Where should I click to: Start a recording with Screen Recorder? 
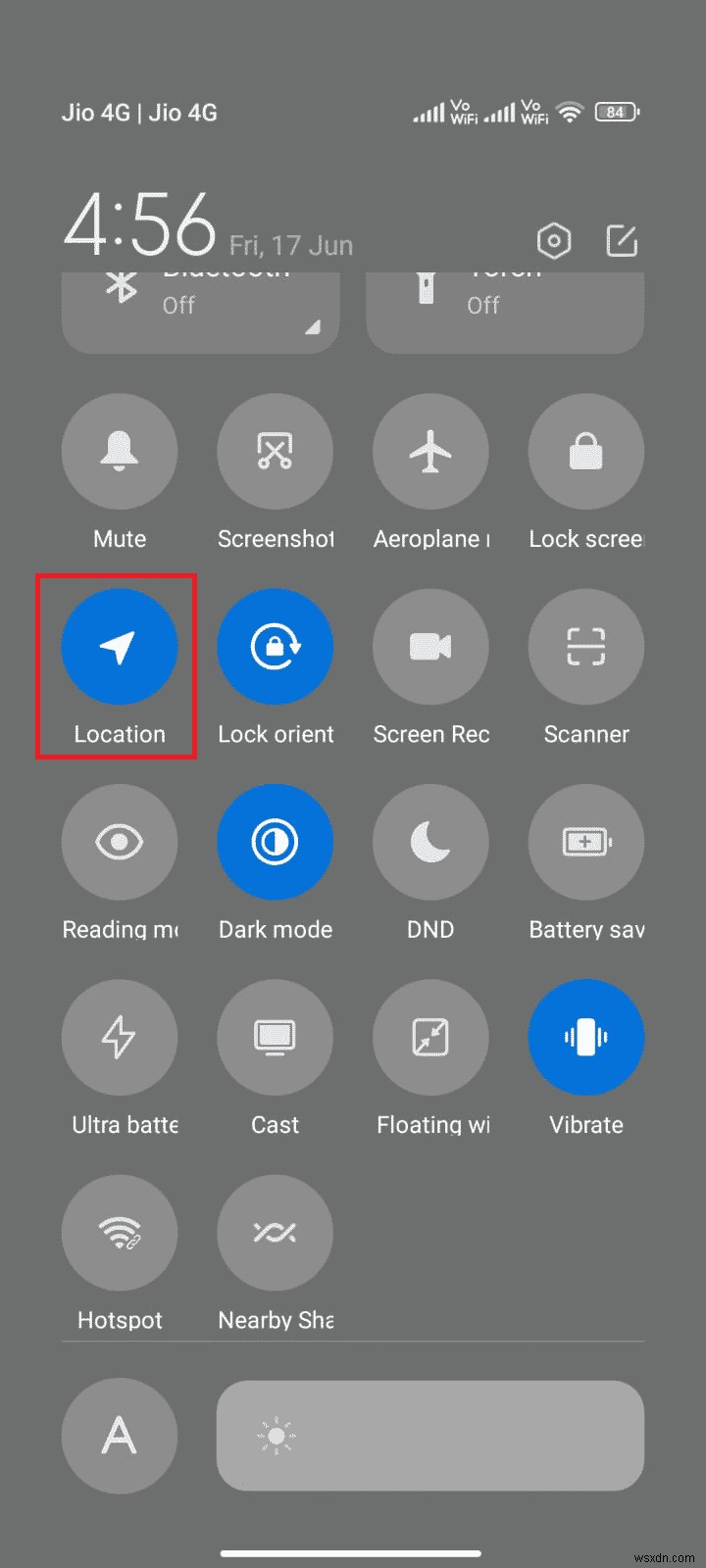point(430,647)
